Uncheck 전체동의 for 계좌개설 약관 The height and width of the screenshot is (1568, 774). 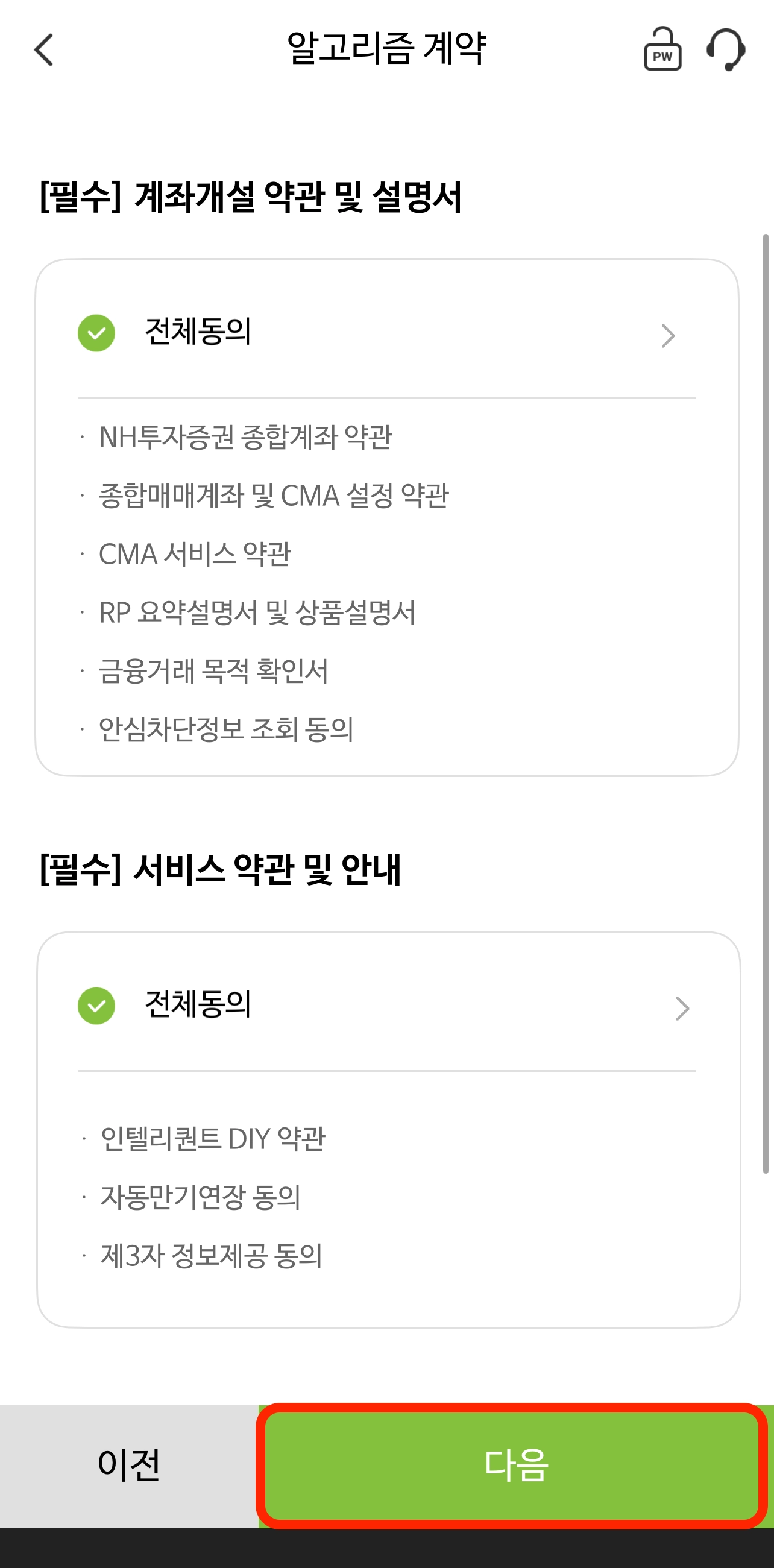pyautogui.click(x=96, y=333)
